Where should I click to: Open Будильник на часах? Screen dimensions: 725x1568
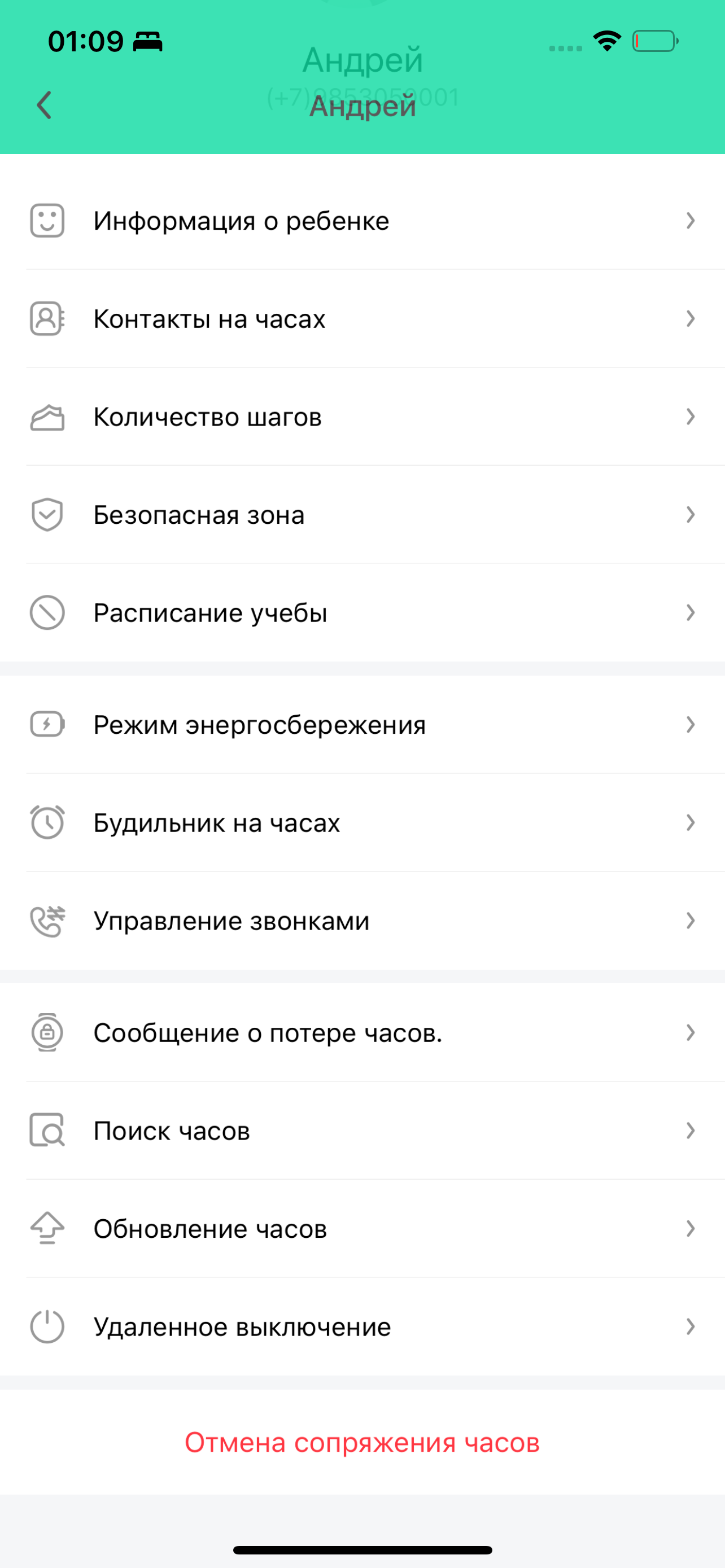click(362, 822)
